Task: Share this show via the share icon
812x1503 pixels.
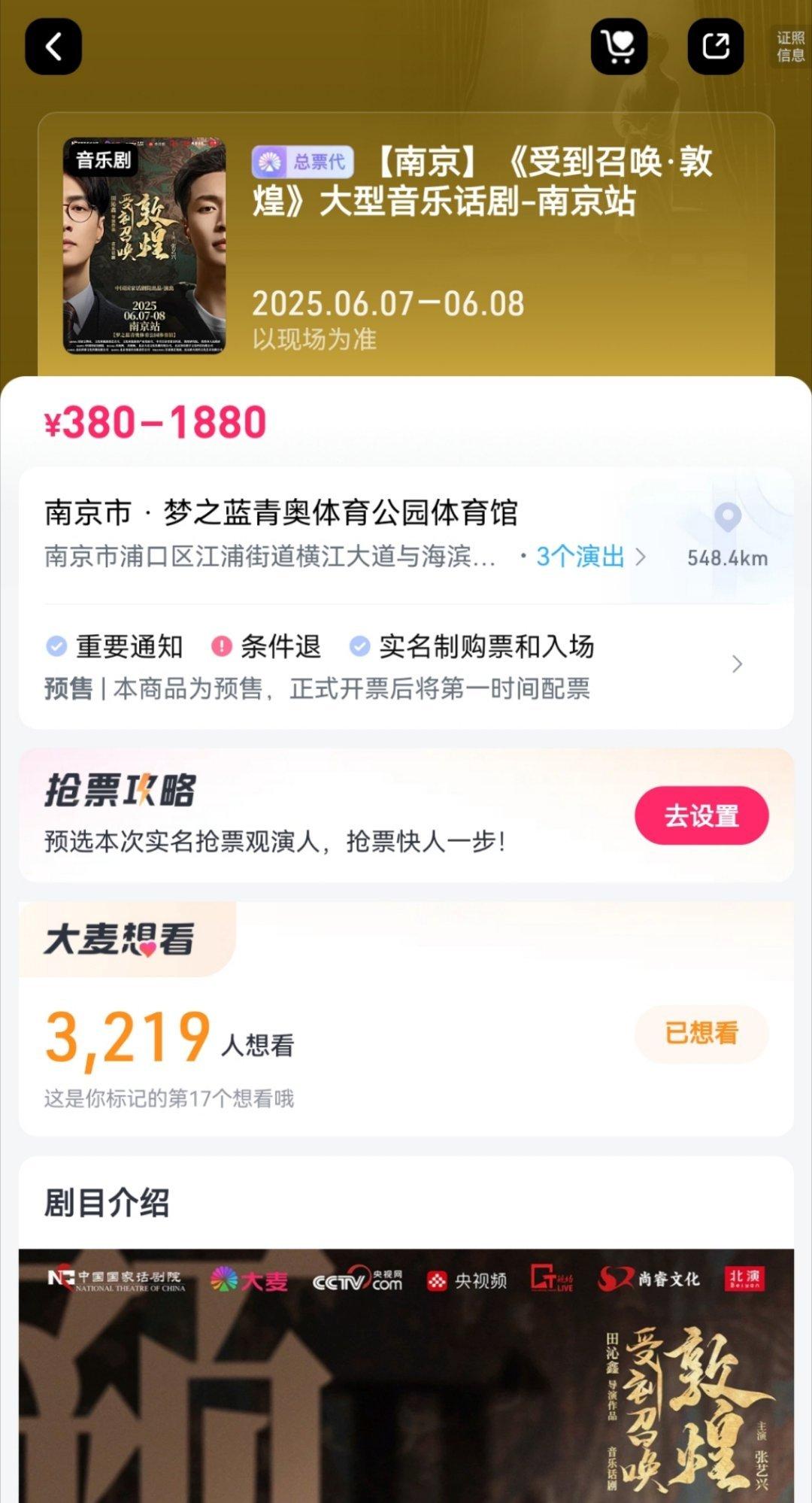Action: tap(715, 47)
